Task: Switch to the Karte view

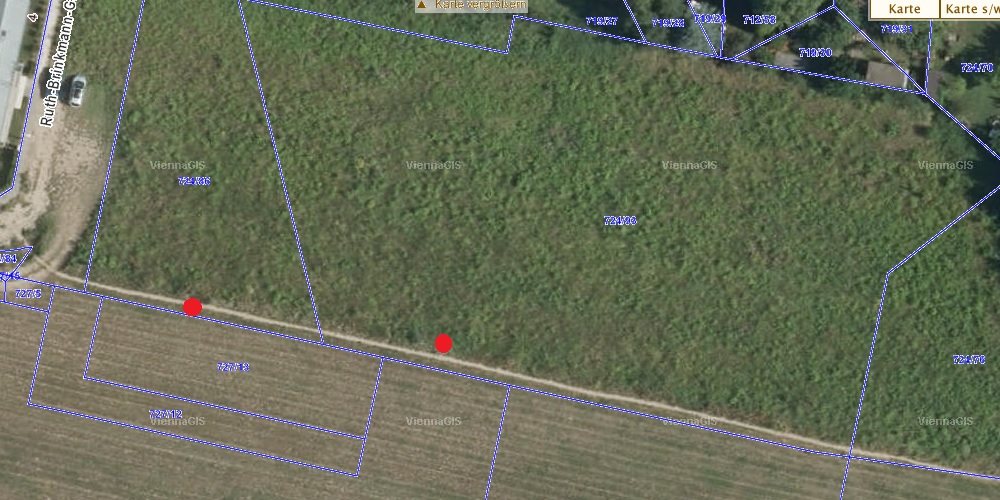Action: 904,9
